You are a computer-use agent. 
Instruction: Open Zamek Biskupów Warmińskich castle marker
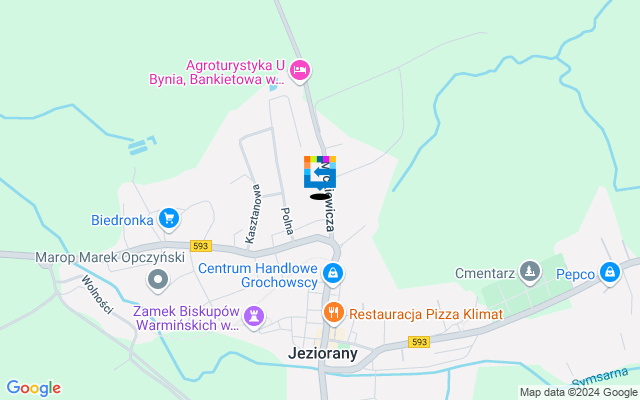pyautogui.click(x=255, y=318)
